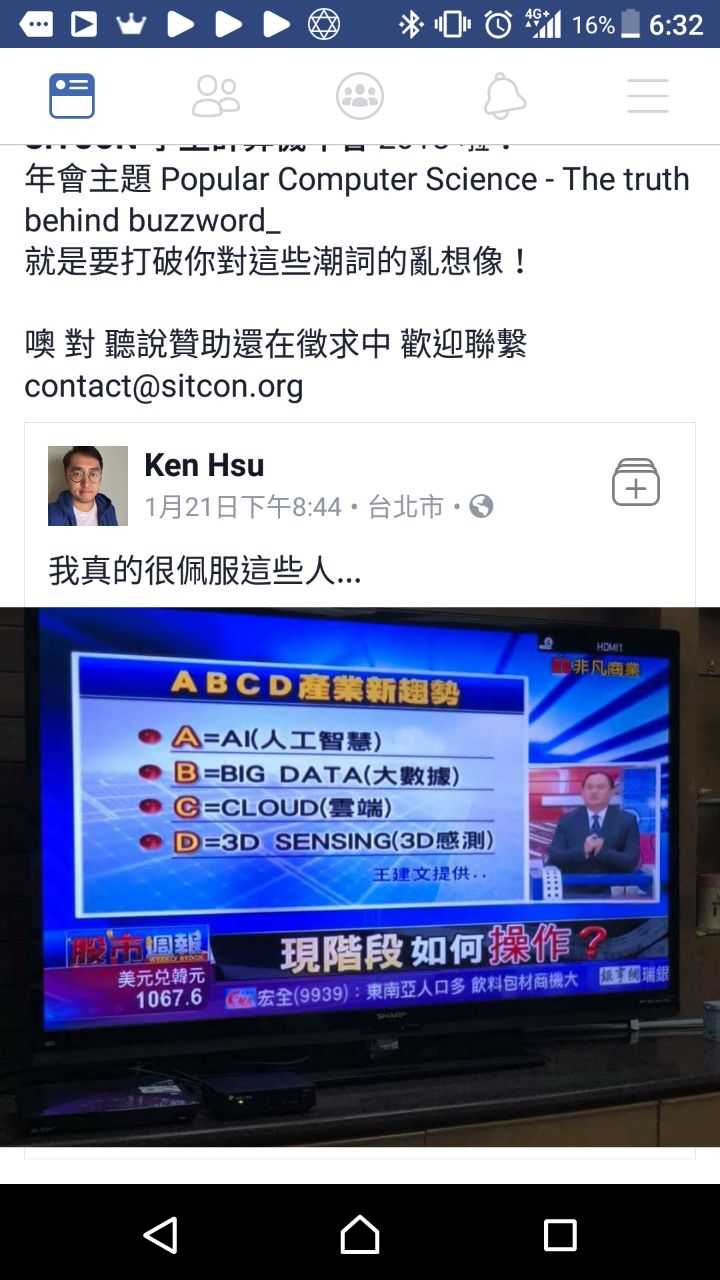Tap the contact@sitcon.org email link
The image size is (720, 1280).
pyautogui.click(x=163, y=386)
